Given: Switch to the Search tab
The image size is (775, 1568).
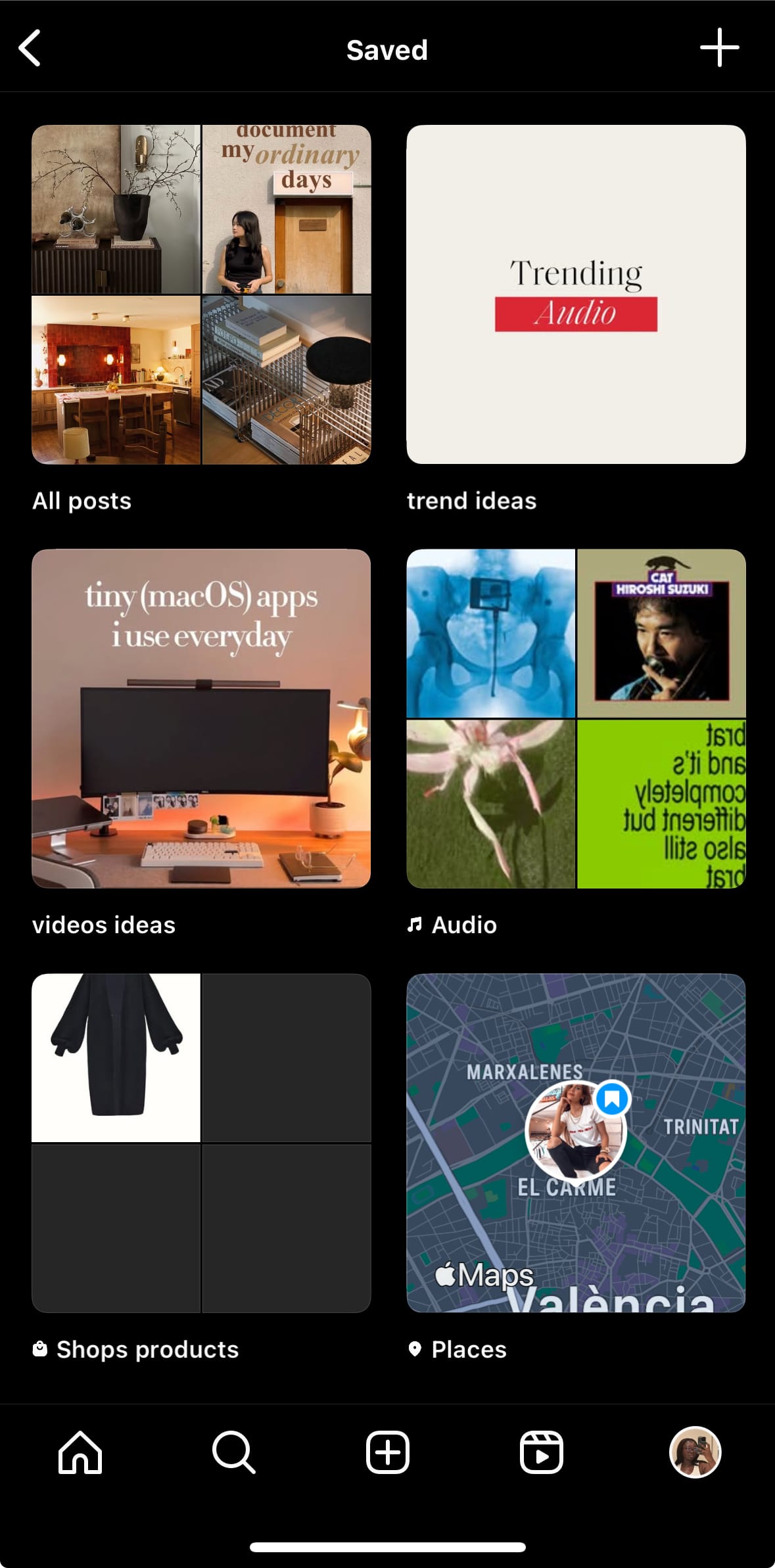Looking at the screenshot, I should 233,1452.
